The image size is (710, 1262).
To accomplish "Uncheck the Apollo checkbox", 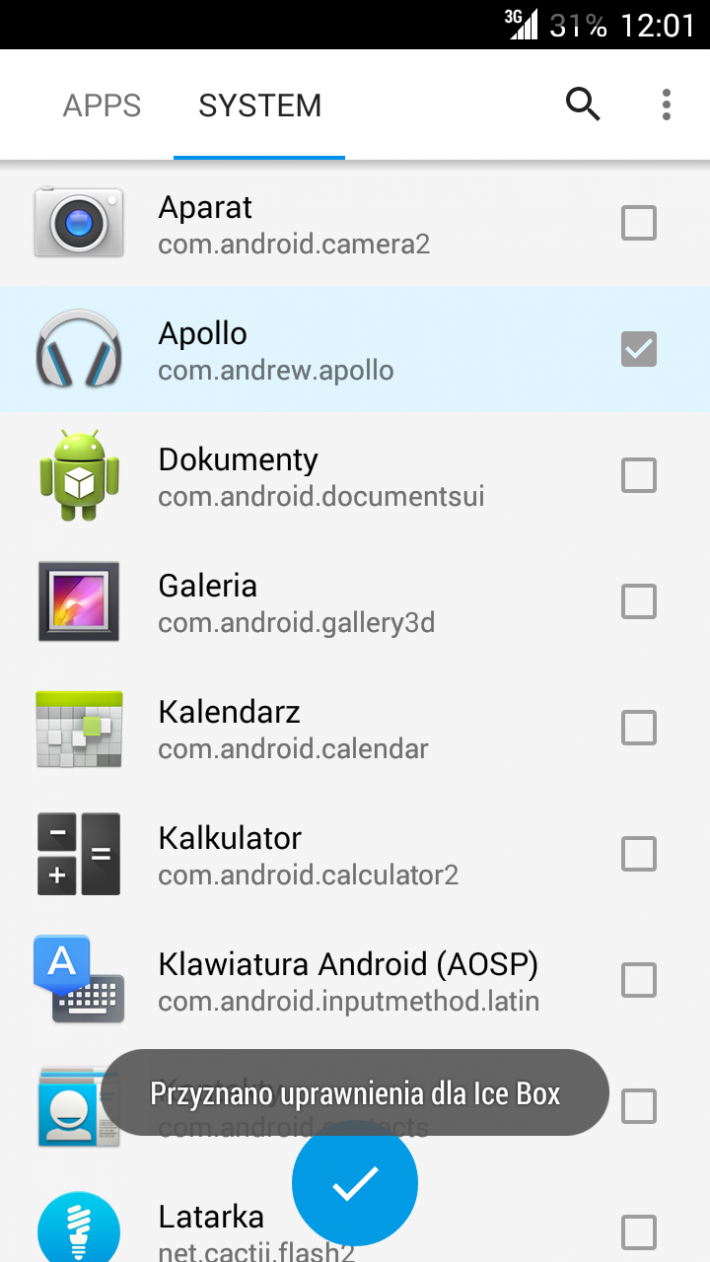I will pyautogui.click(x=639, y=349).
